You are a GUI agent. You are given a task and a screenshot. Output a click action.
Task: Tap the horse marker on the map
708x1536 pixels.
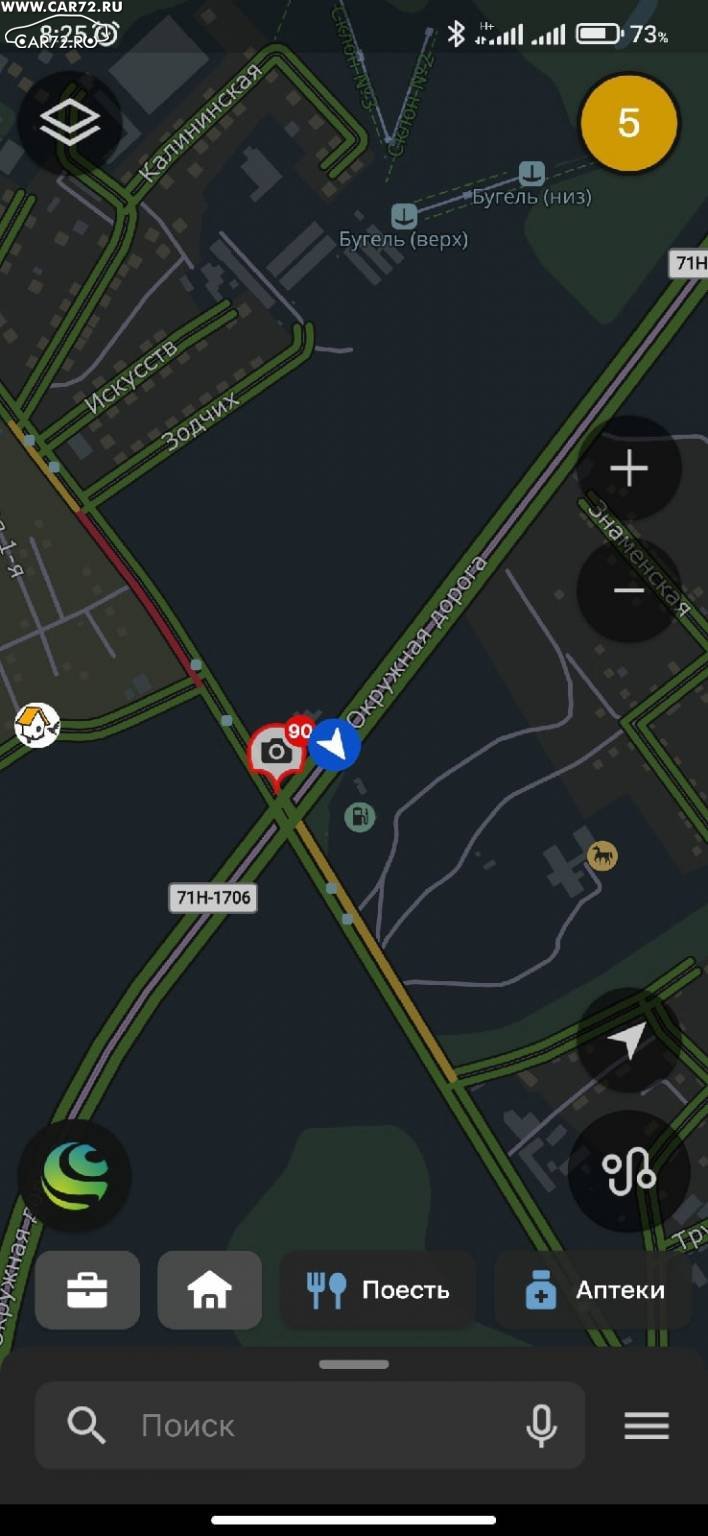click(602, 855)
